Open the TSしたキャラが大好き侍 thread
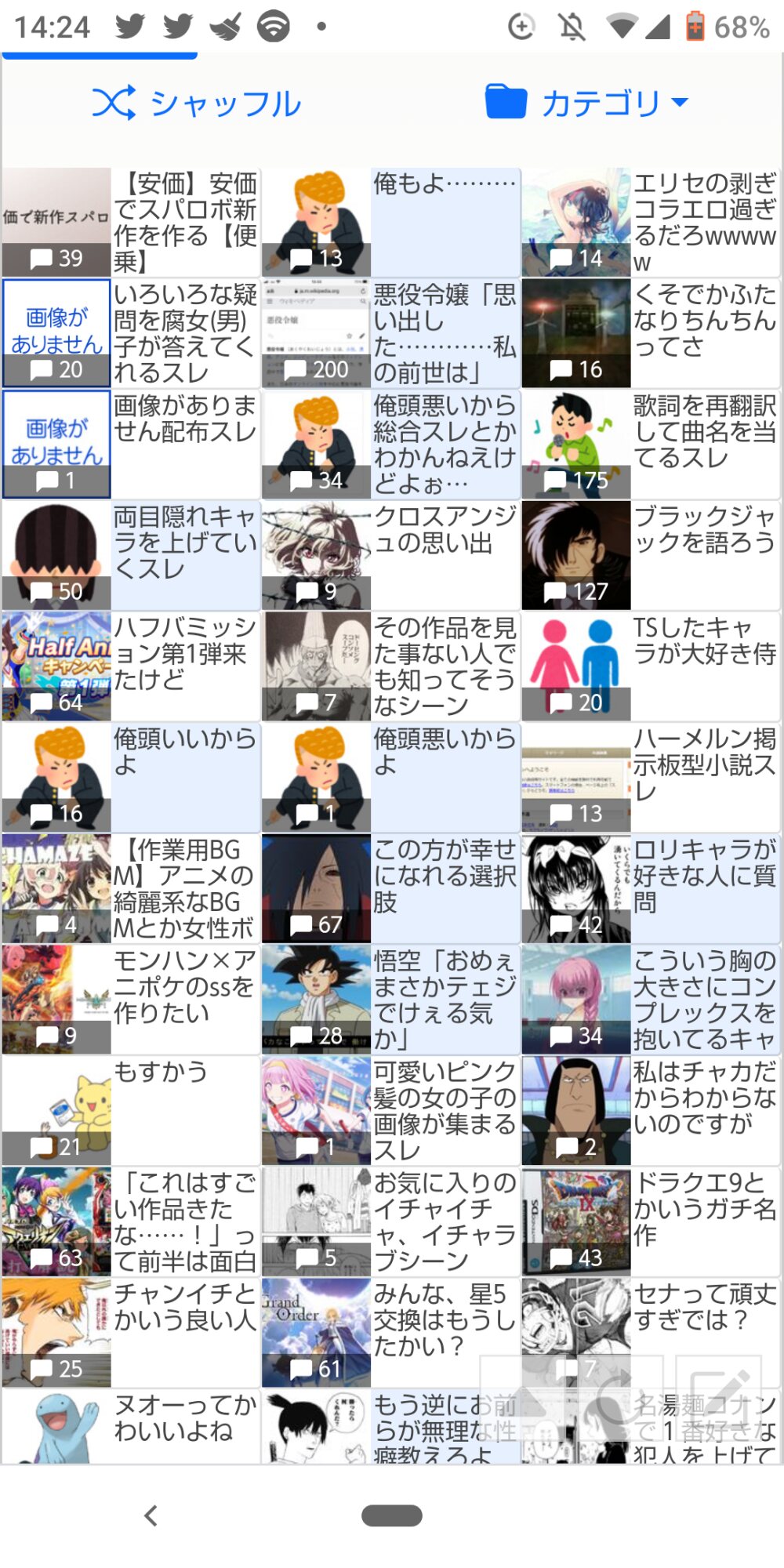Viewport: 784px width, 1568px height. coord(651,667)
